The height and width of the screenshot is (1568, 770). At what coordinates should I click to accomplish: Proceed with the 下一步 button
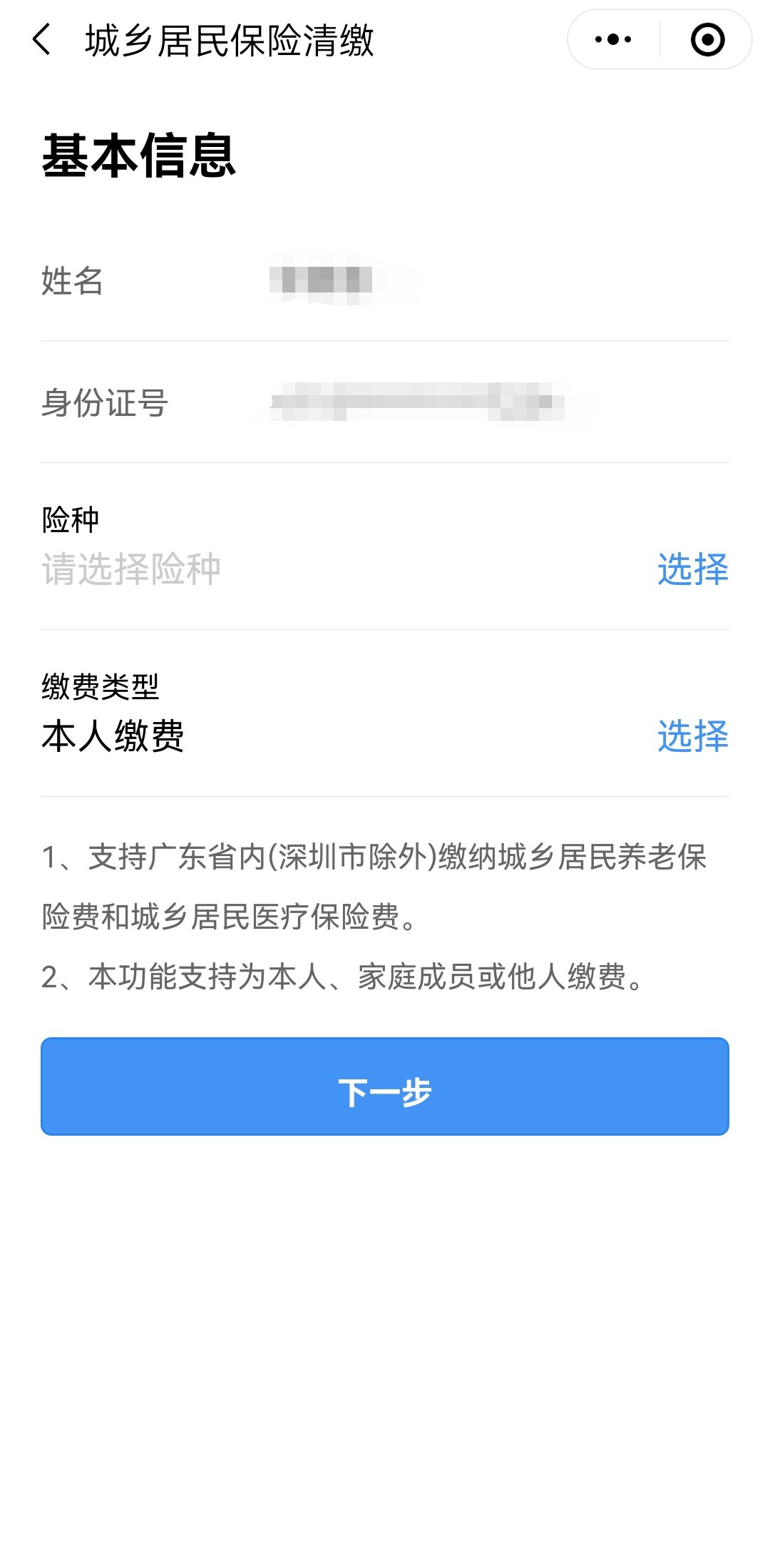pos(385,1086)
